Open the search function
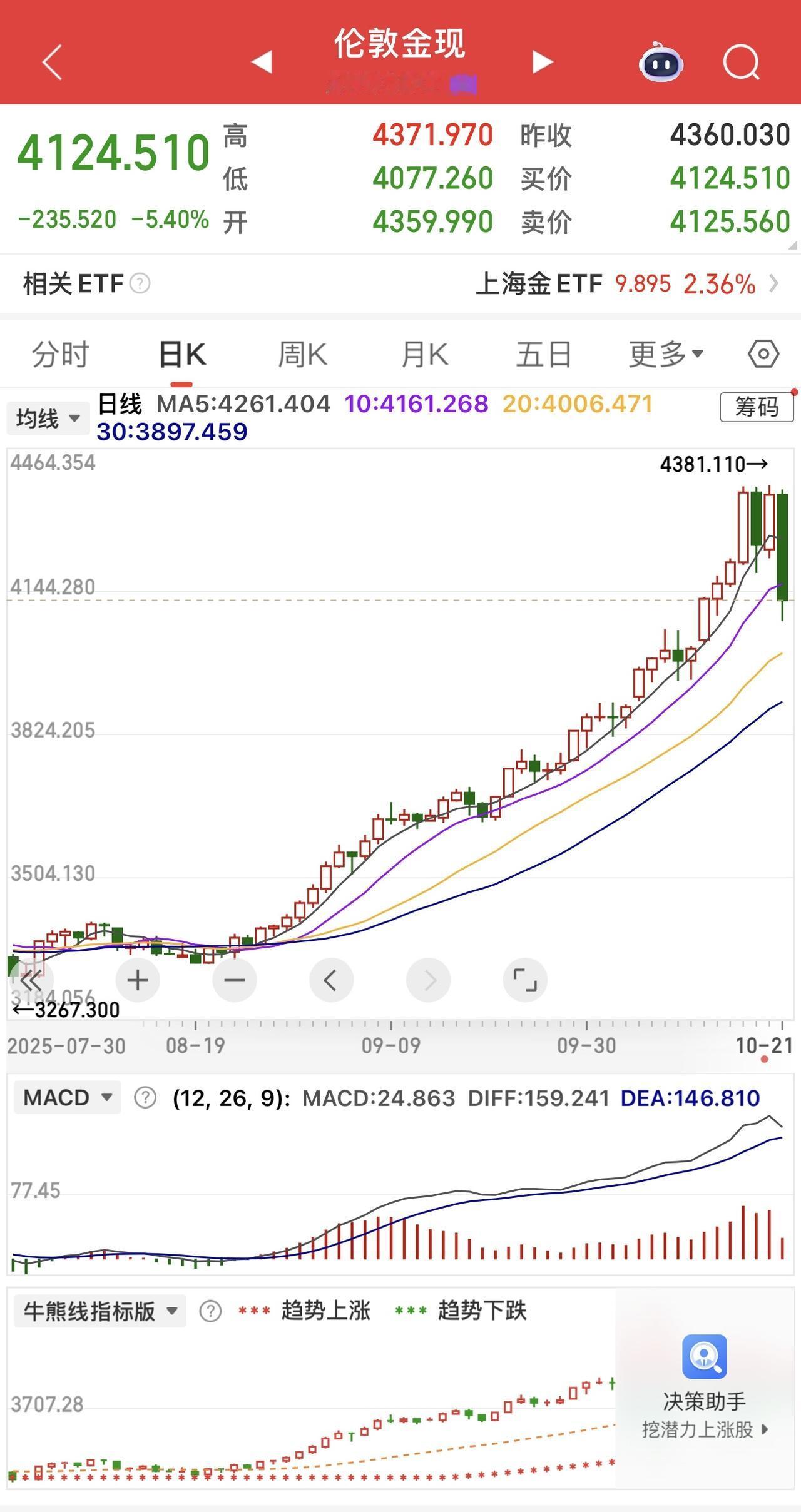 [x=740, y=63]
